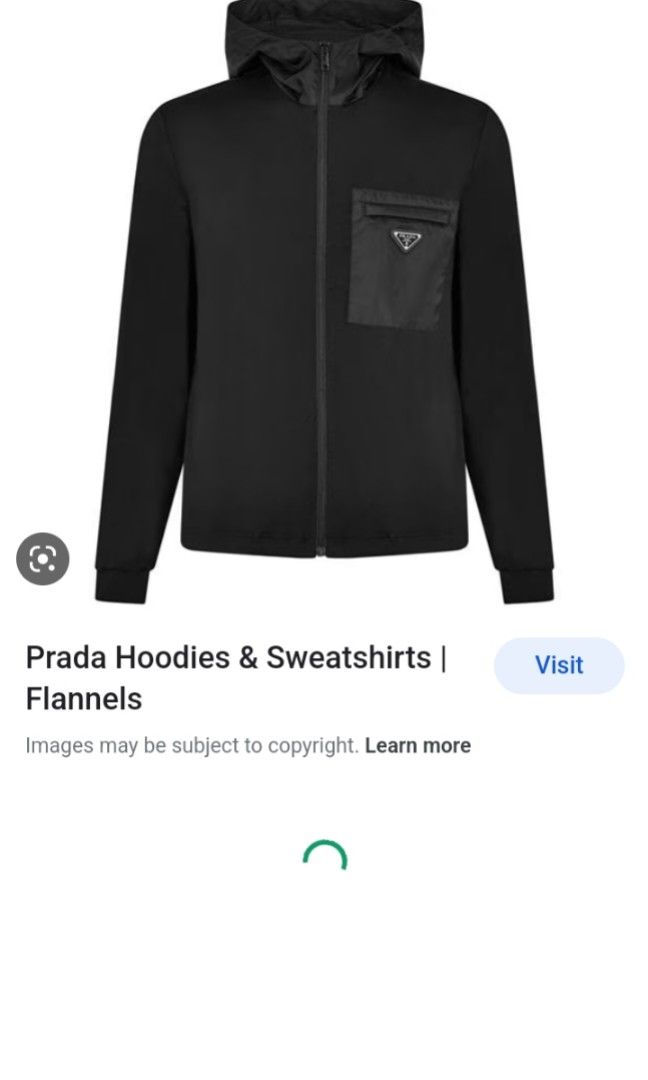Tap the Visit button
The image size is (648, 1080).
[559, 665]
